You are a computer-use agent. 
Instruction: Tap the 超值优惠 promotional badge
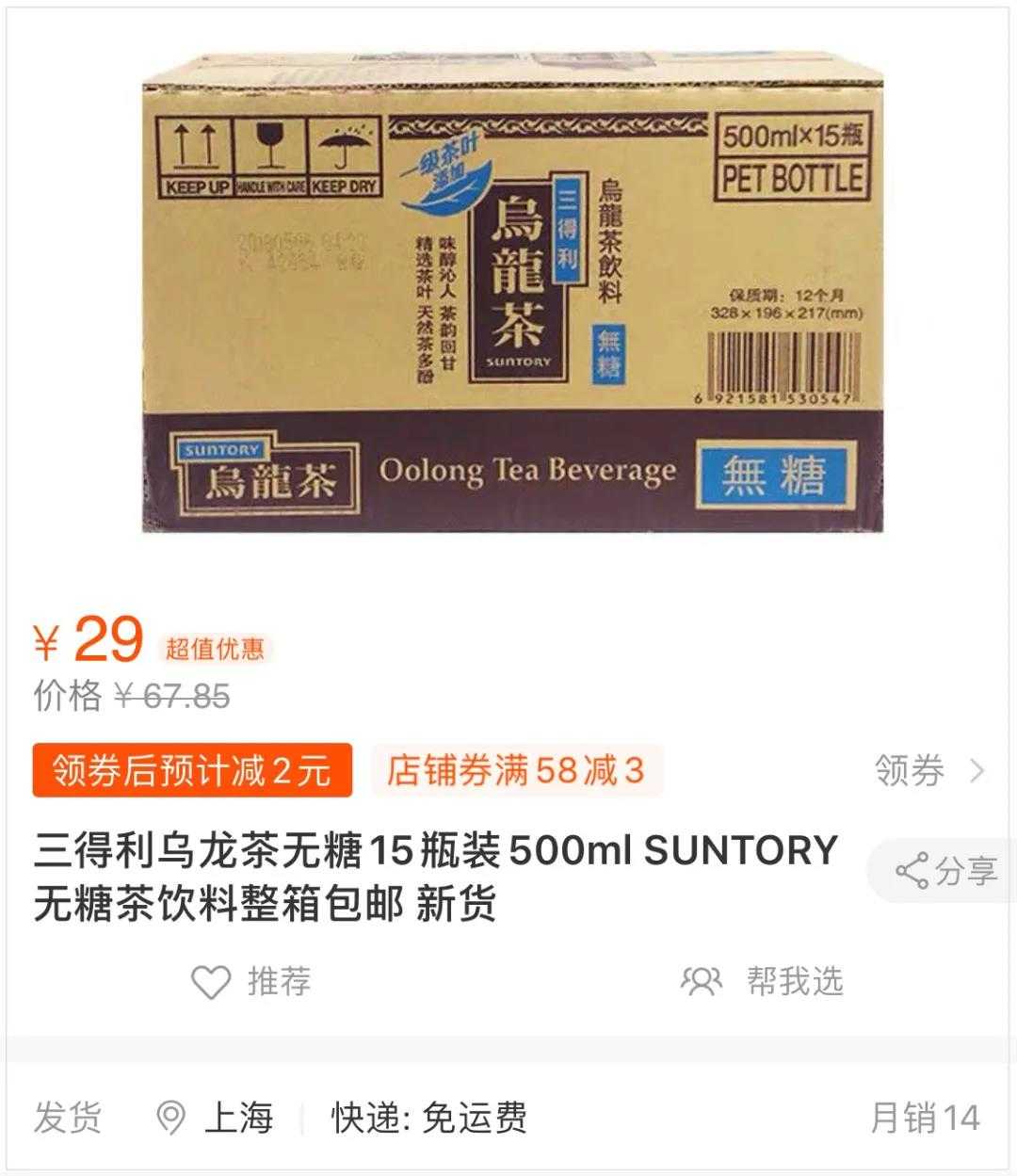pyautogui.click(x=215, y=648)
